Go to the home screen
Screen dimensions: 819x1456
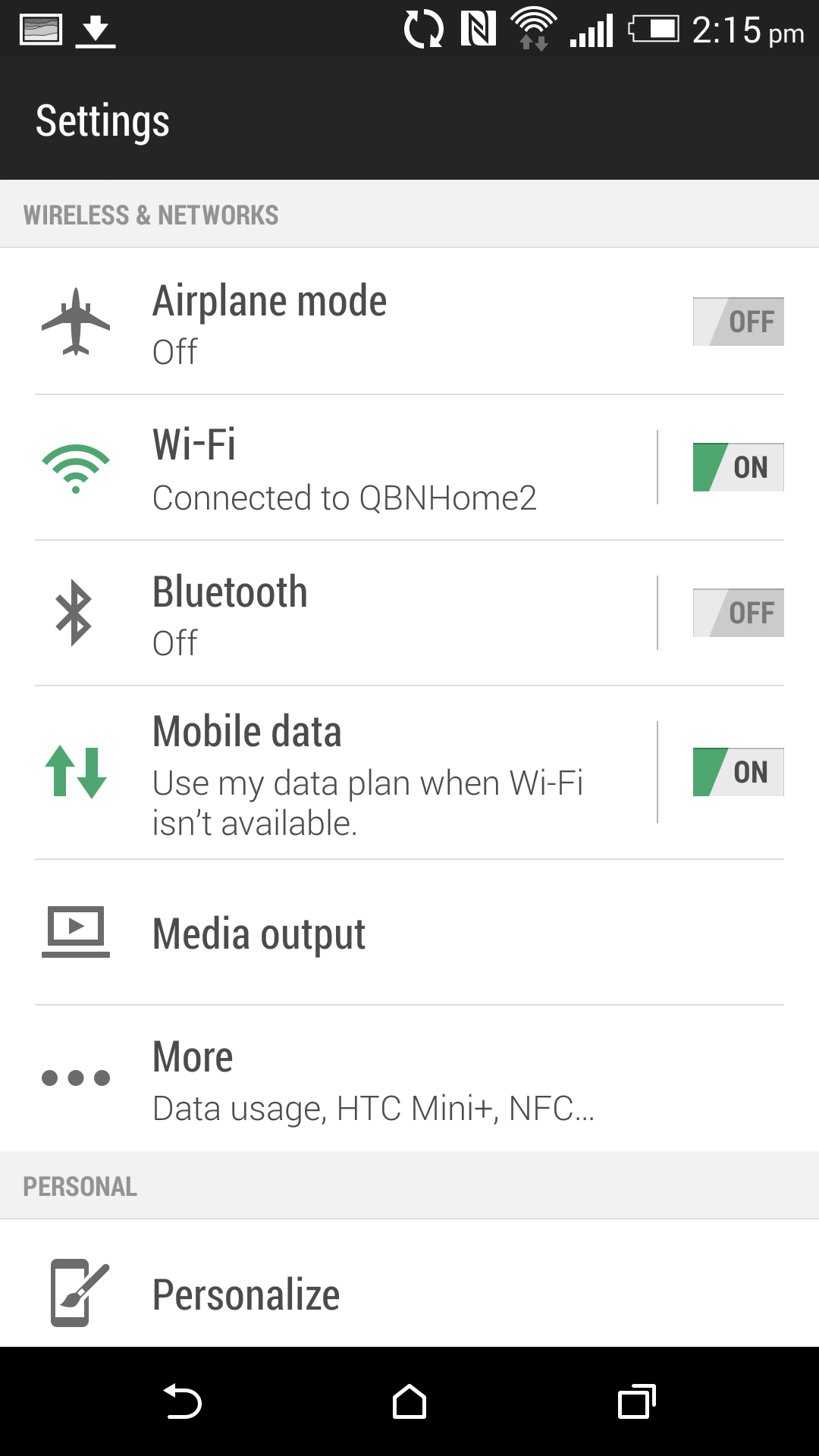click(409, 1401)
